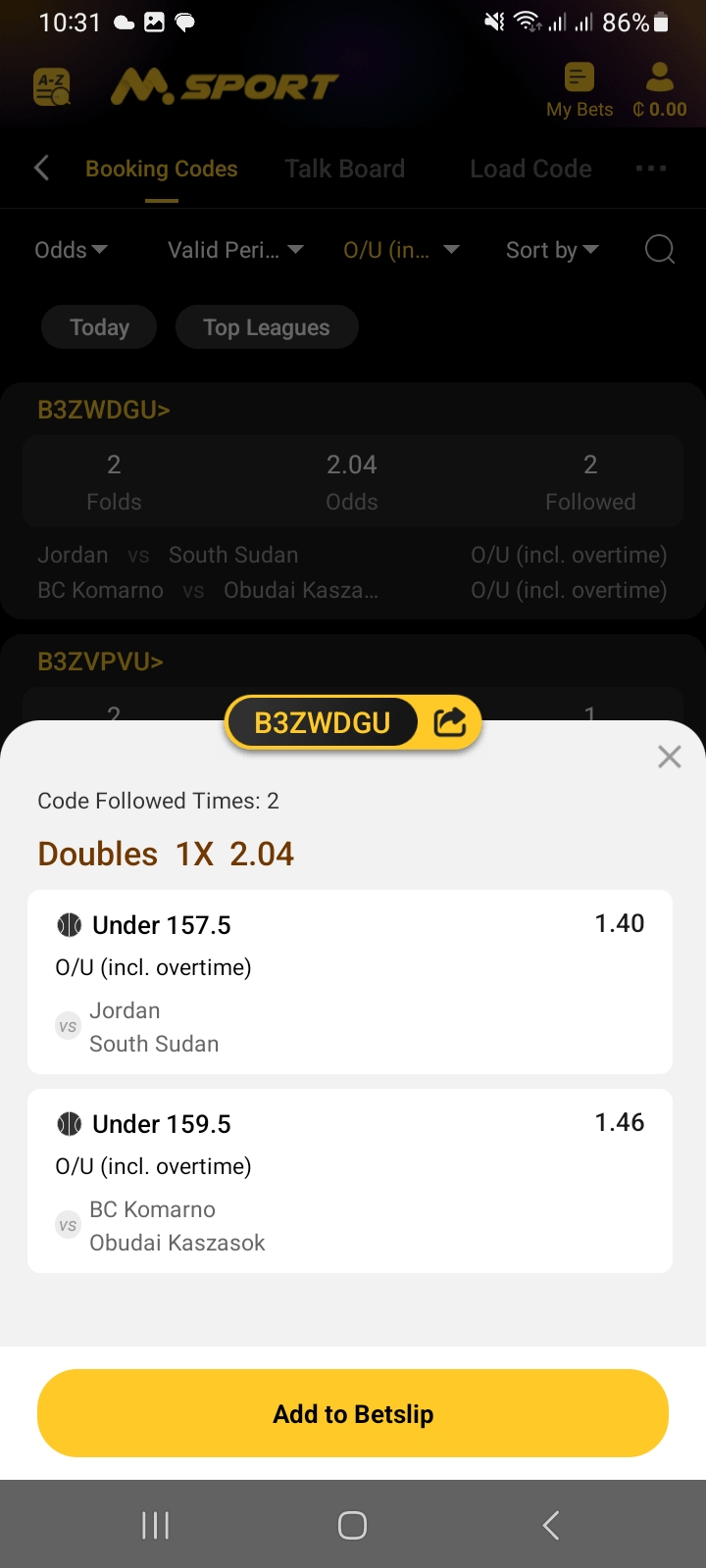Open the Under 159.5 BC Komarno selection

[x=350, y=1181]
